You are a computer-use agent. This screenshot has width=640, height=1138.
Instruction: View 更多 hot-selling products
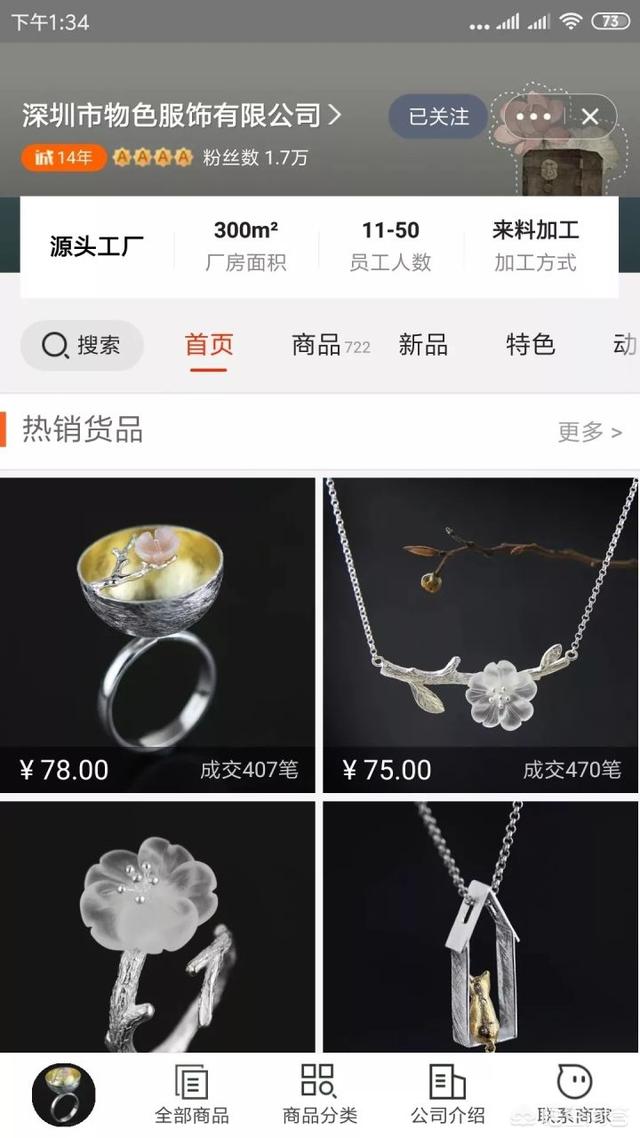(589, 432)
